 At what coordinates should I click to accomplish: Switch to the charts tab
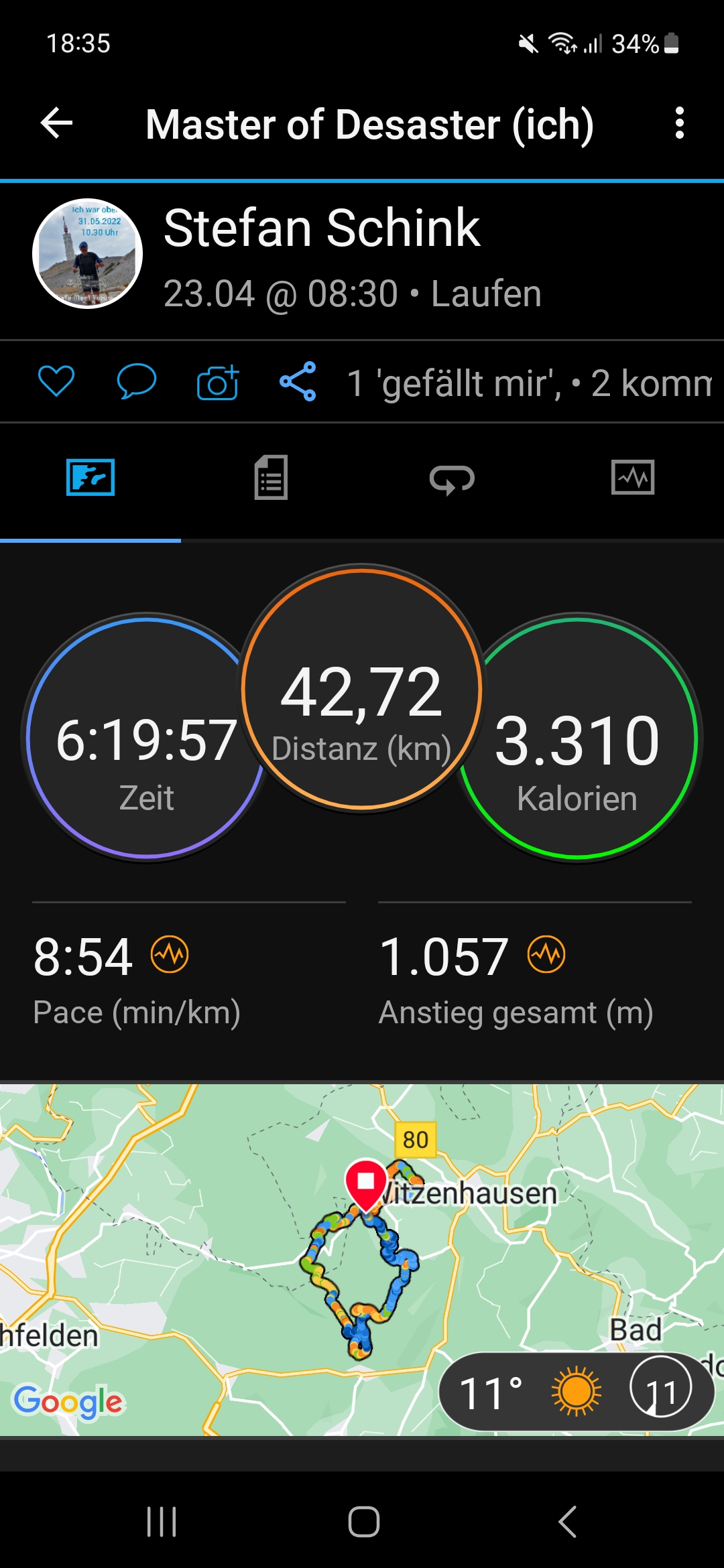coord(633,478)
